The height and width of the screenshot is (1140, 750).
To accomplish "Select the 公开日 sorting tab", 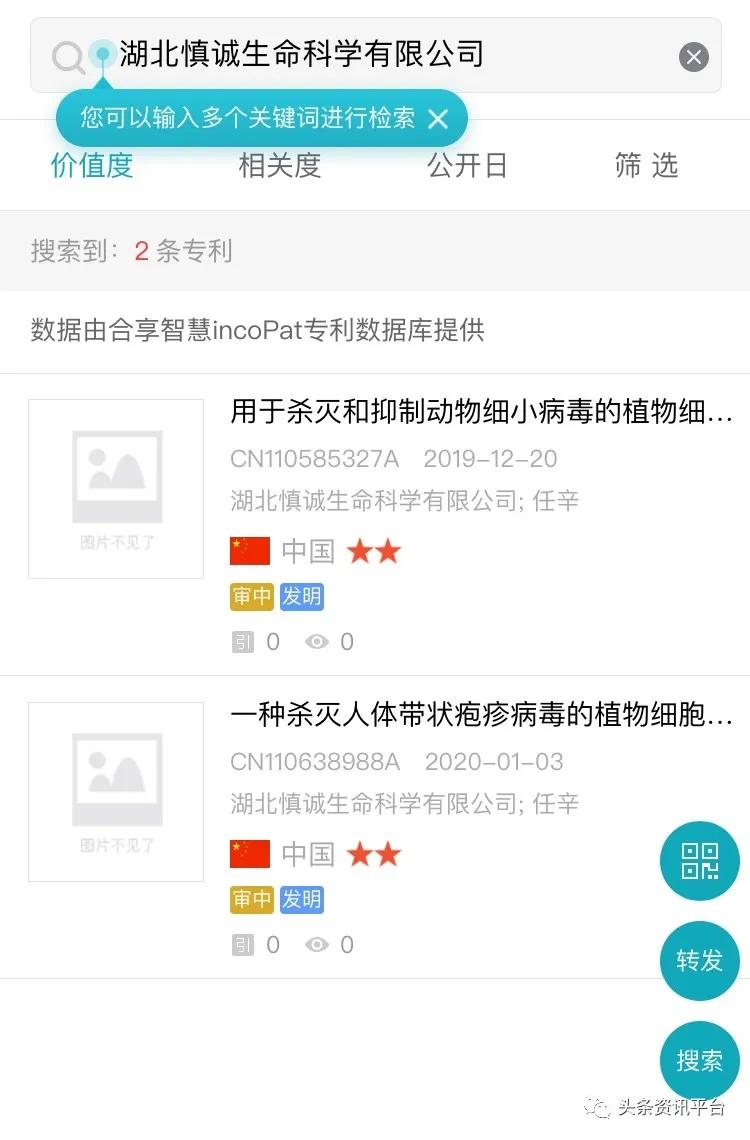I will 466,166.
